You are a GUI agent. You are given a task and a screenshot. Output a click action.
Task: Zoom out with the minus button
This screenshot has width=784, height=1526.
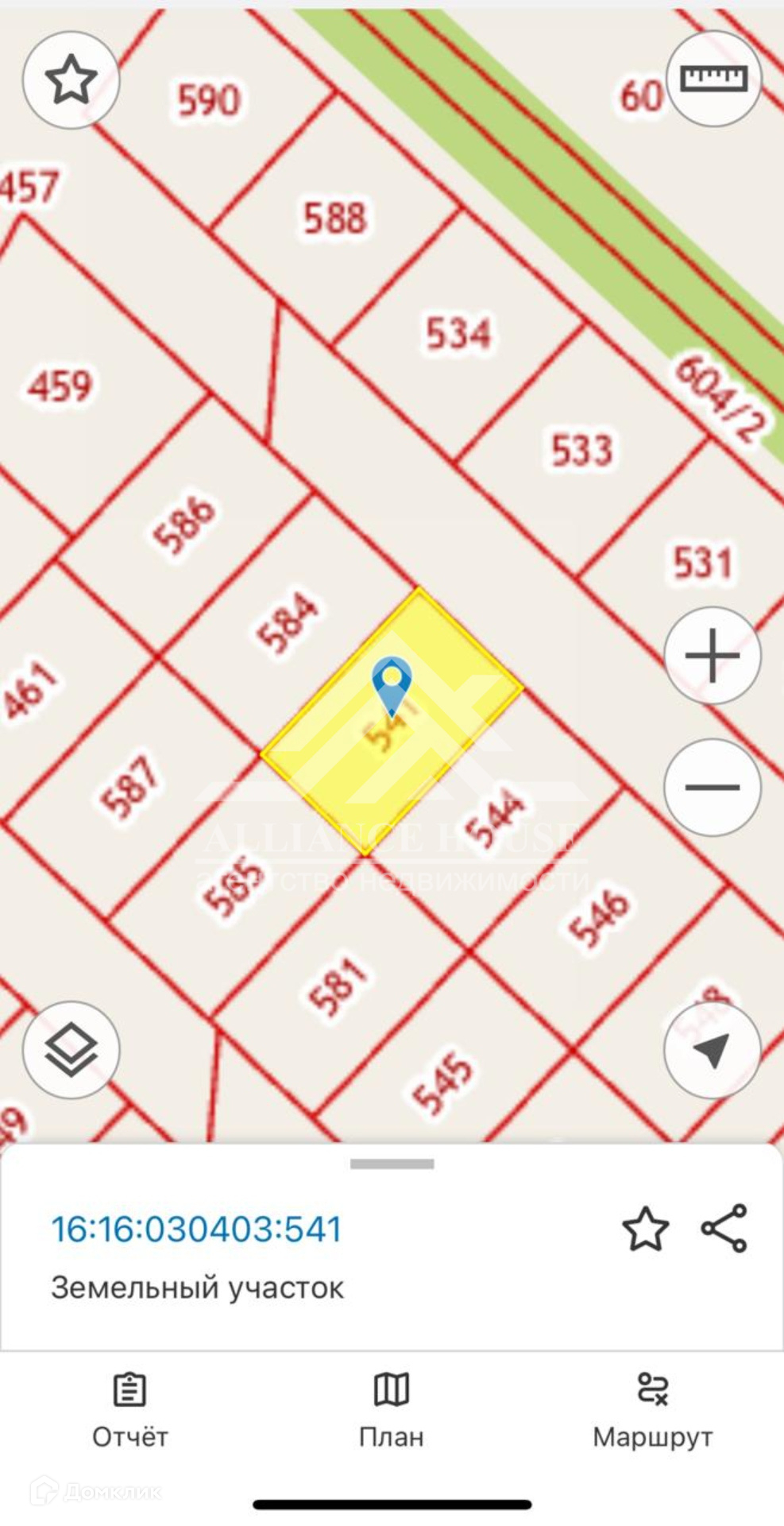tap(713, 787)
